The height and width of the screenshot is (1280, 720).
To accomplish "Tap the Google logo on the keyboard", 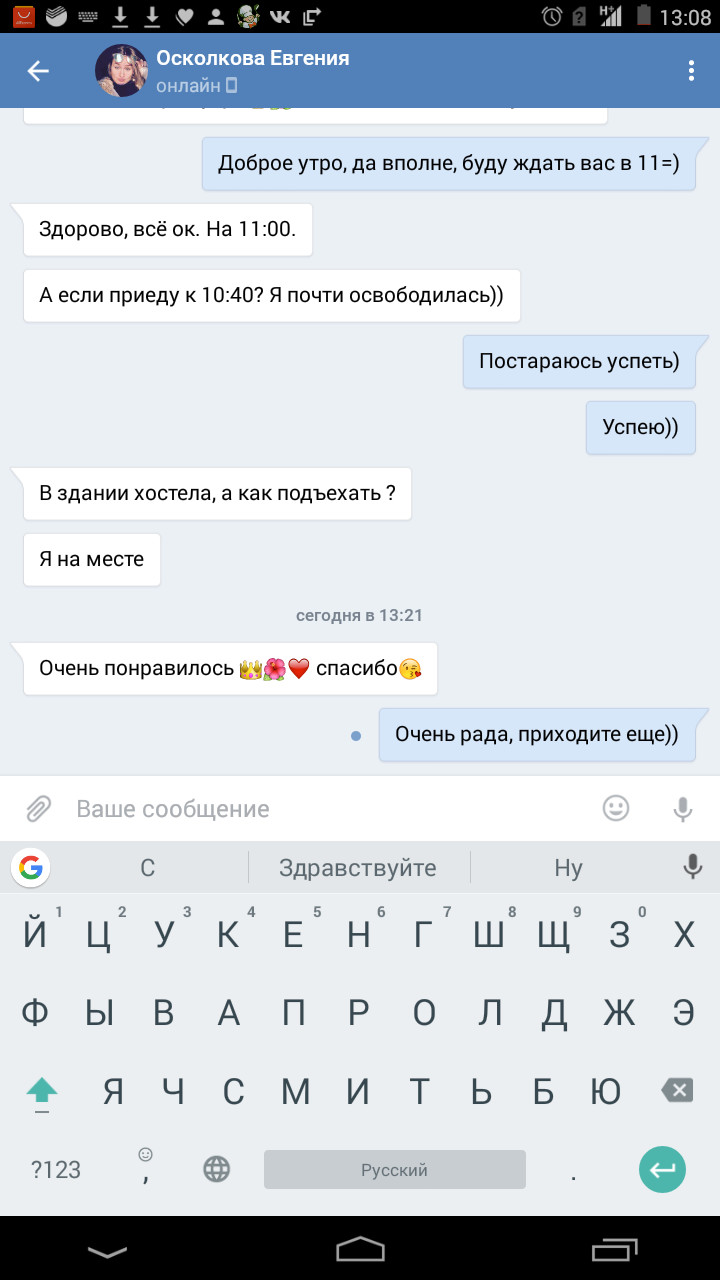I will tap(31, 867).
